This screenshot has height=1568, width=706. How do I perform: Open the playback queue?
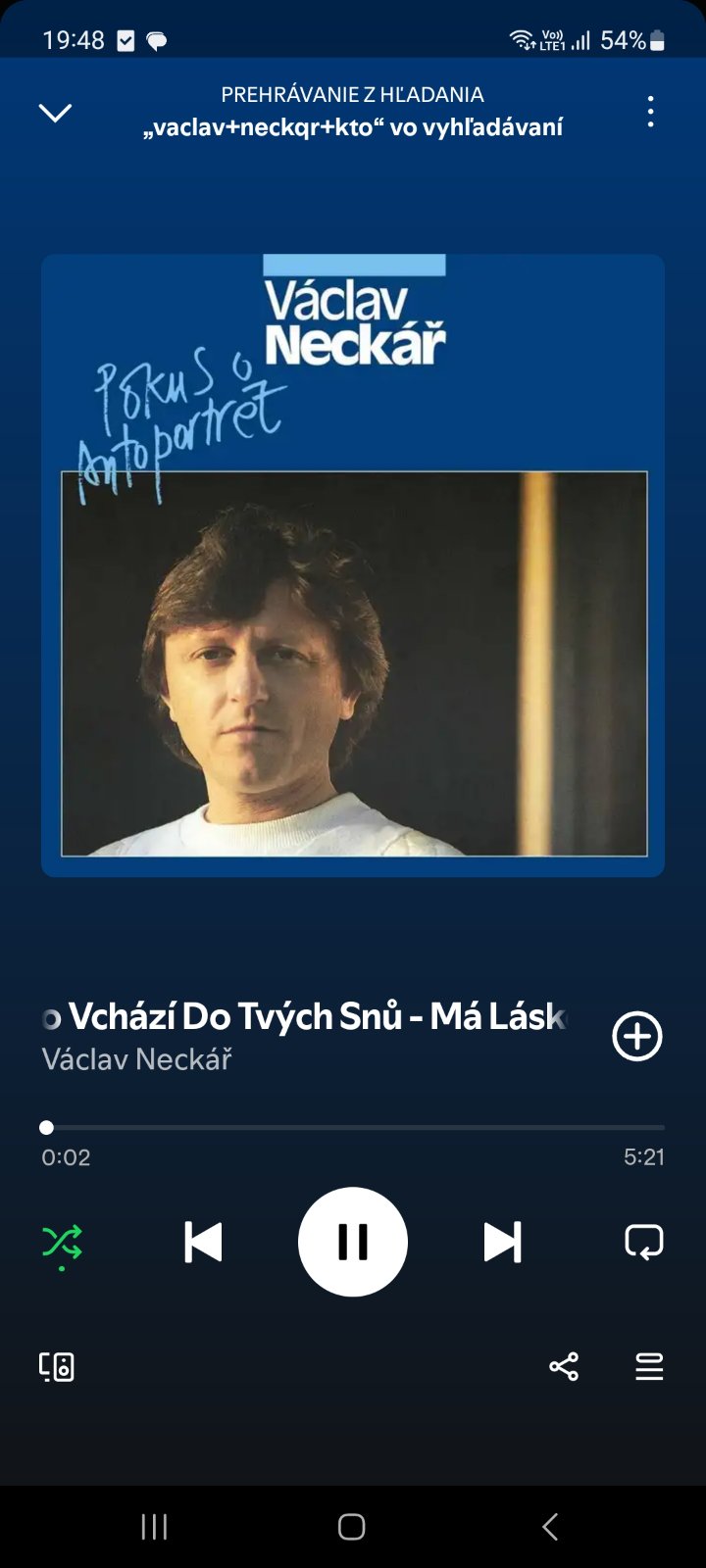[649, 1366]
